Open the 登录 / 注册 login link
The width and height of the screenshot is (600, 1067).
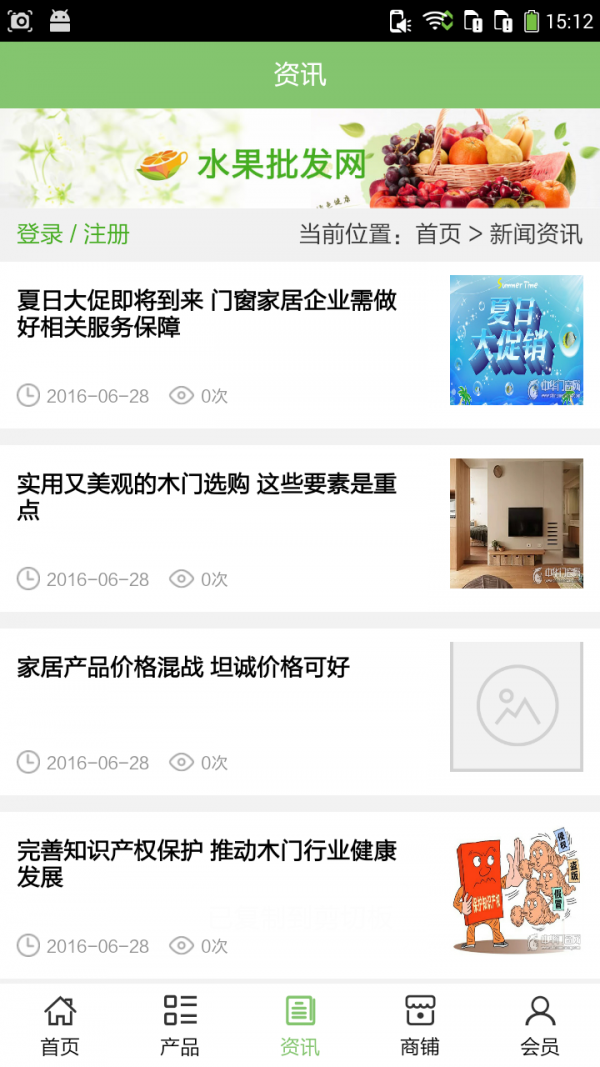point(73,235)
